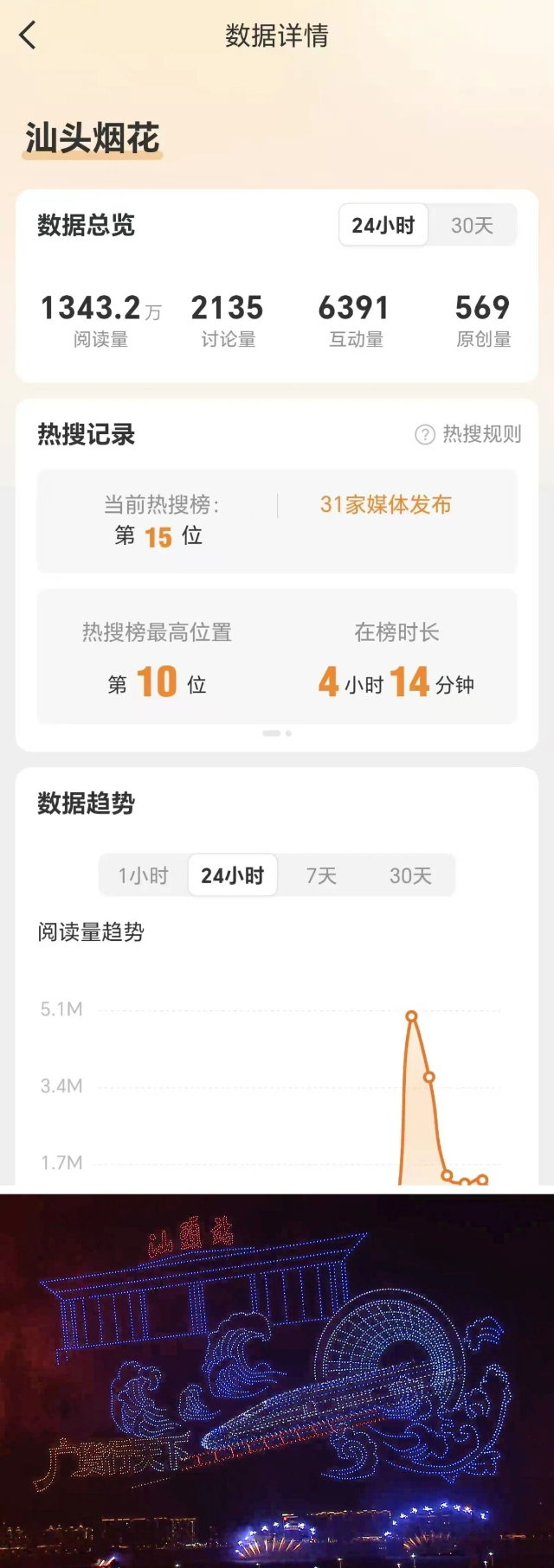View 31家媒体发布 details

[385, 505]
